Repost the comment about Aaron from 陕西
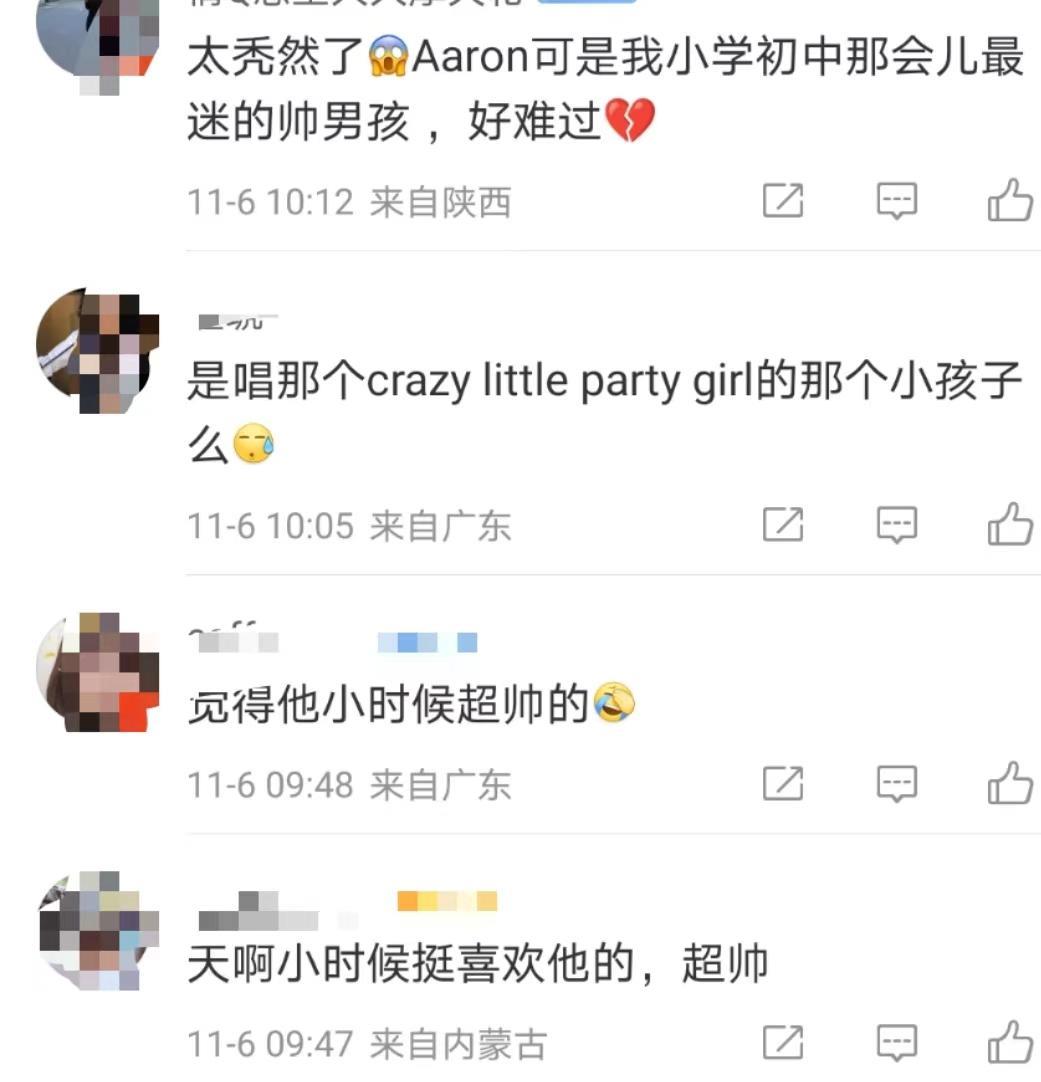The height and width of the screenshot is (1082, 1041). tap(783, 201)
